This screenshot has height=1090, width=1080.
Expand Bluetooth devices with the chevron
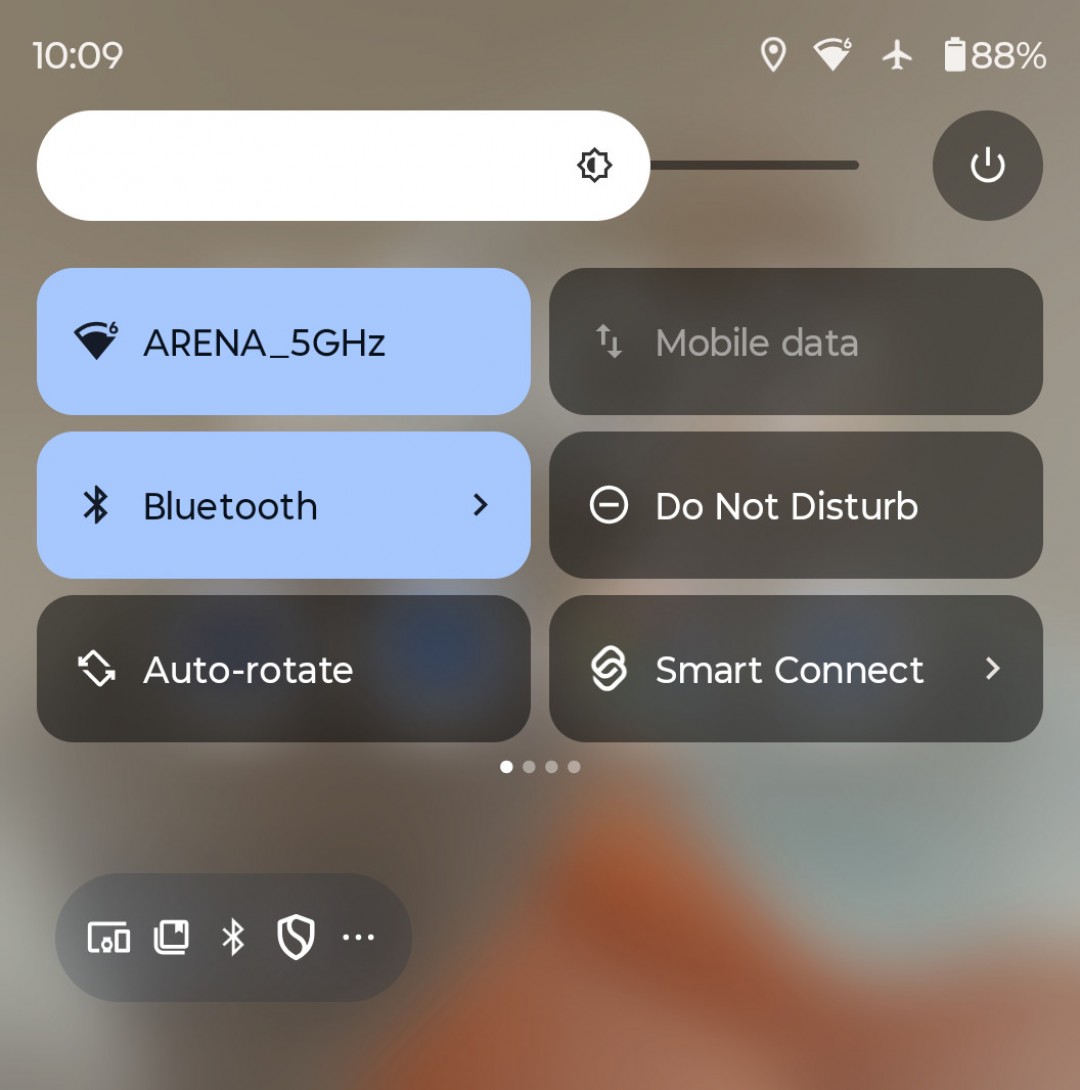[481, 505]
